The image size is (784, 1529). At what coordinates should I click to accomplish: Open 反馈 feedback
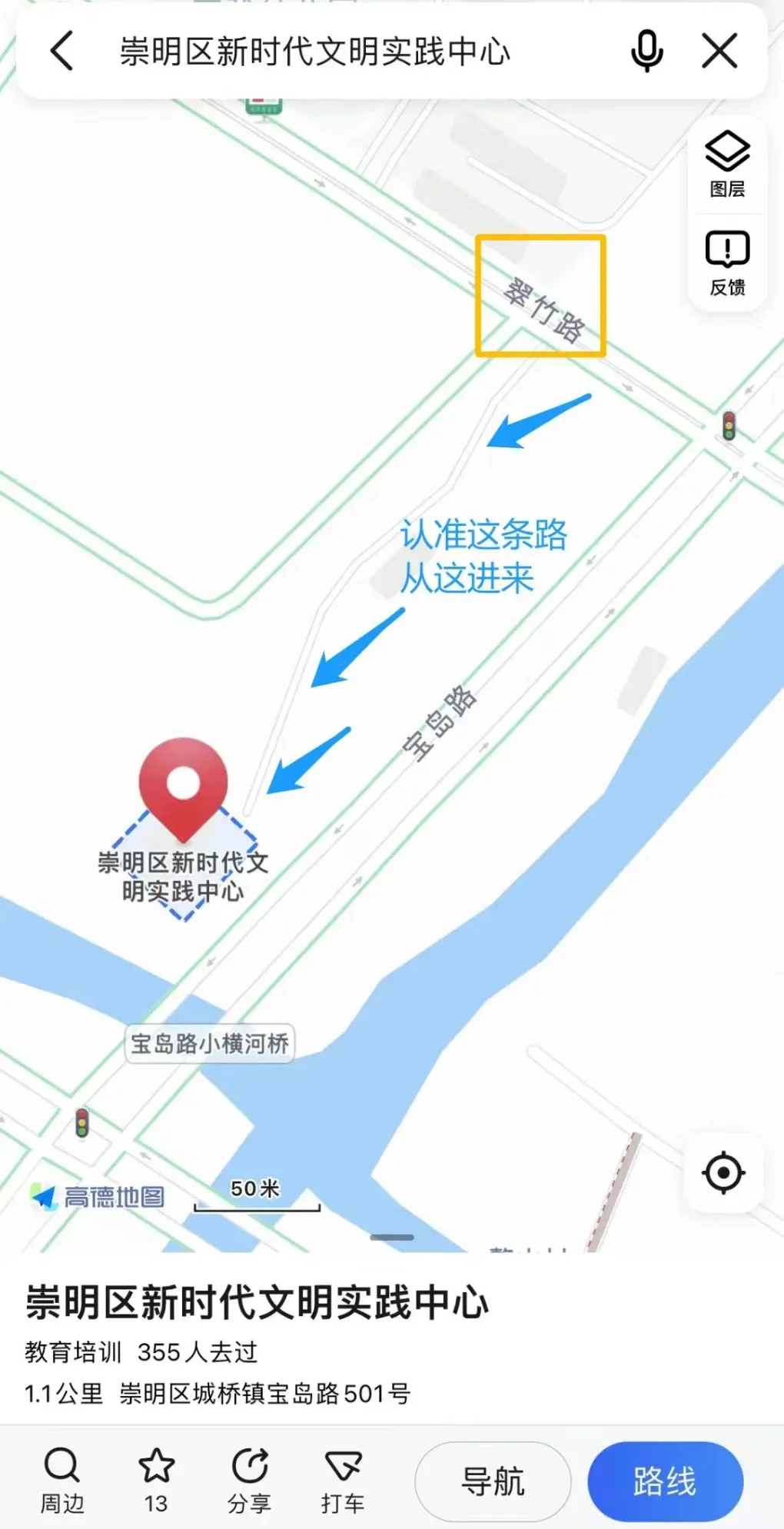pos(727,264)
